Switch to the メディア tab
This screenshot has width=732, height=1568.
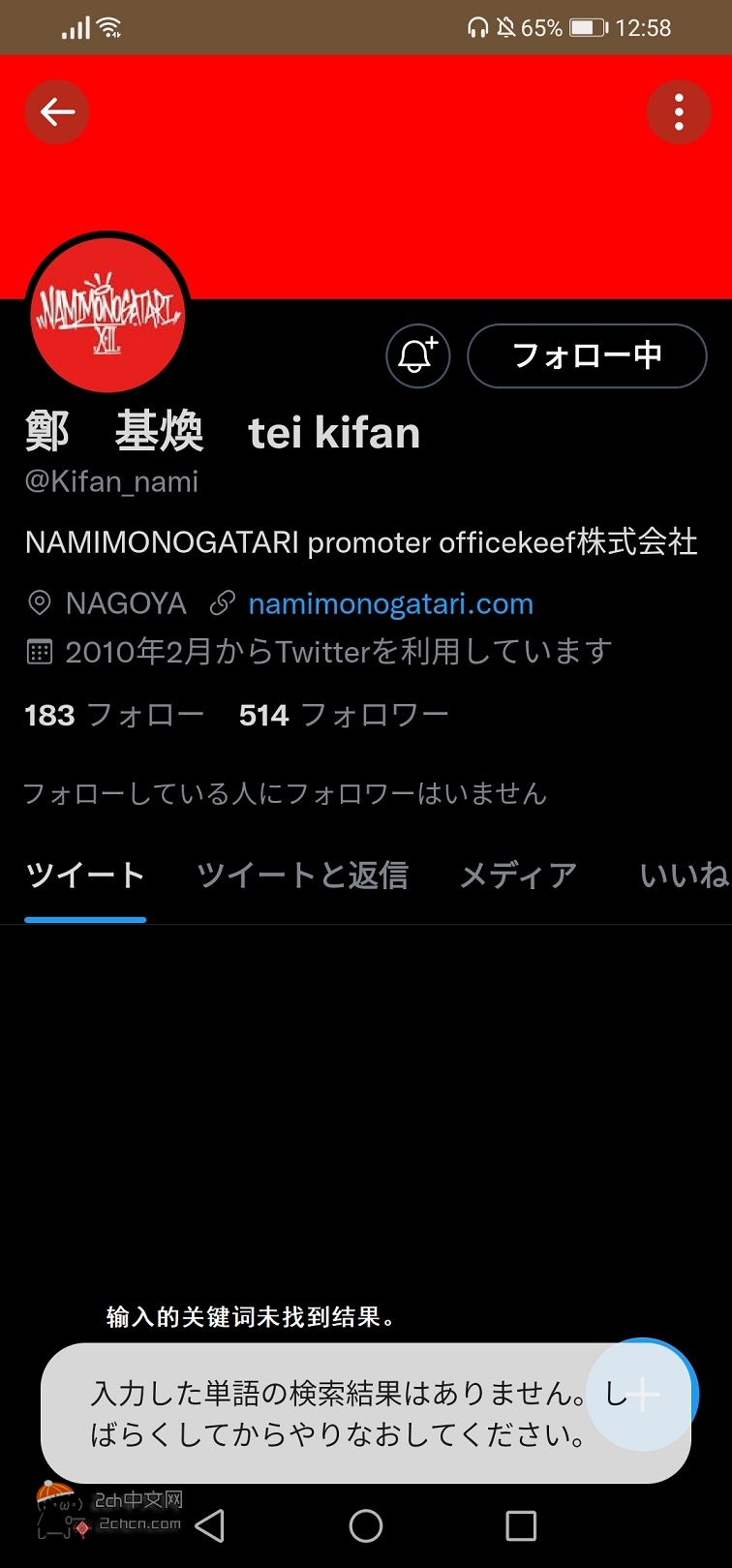[518, 876]
